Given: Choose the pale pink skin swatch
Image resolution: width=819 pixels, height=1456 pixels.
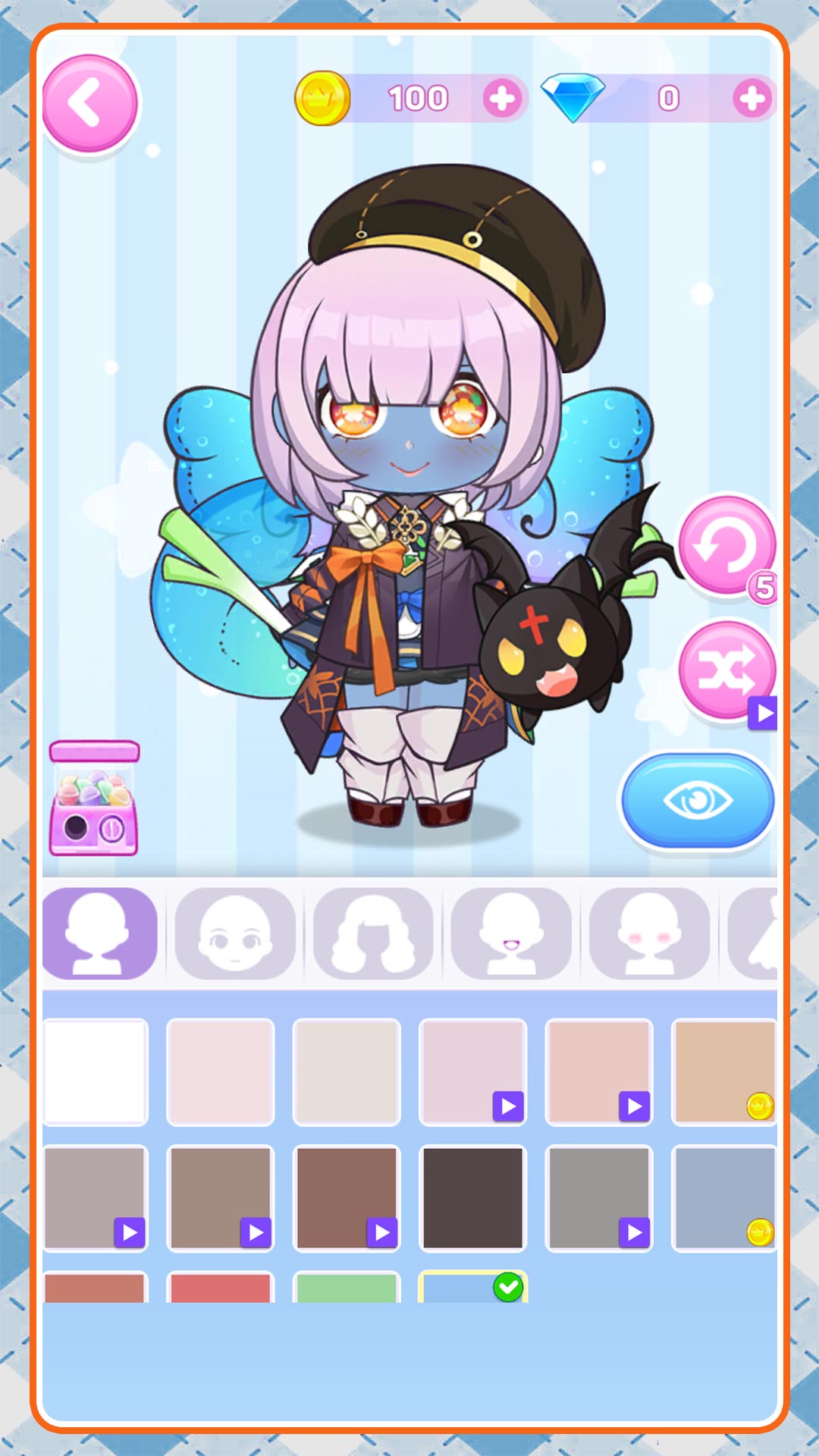Looking at the screenshot, I should point(221,1072).
